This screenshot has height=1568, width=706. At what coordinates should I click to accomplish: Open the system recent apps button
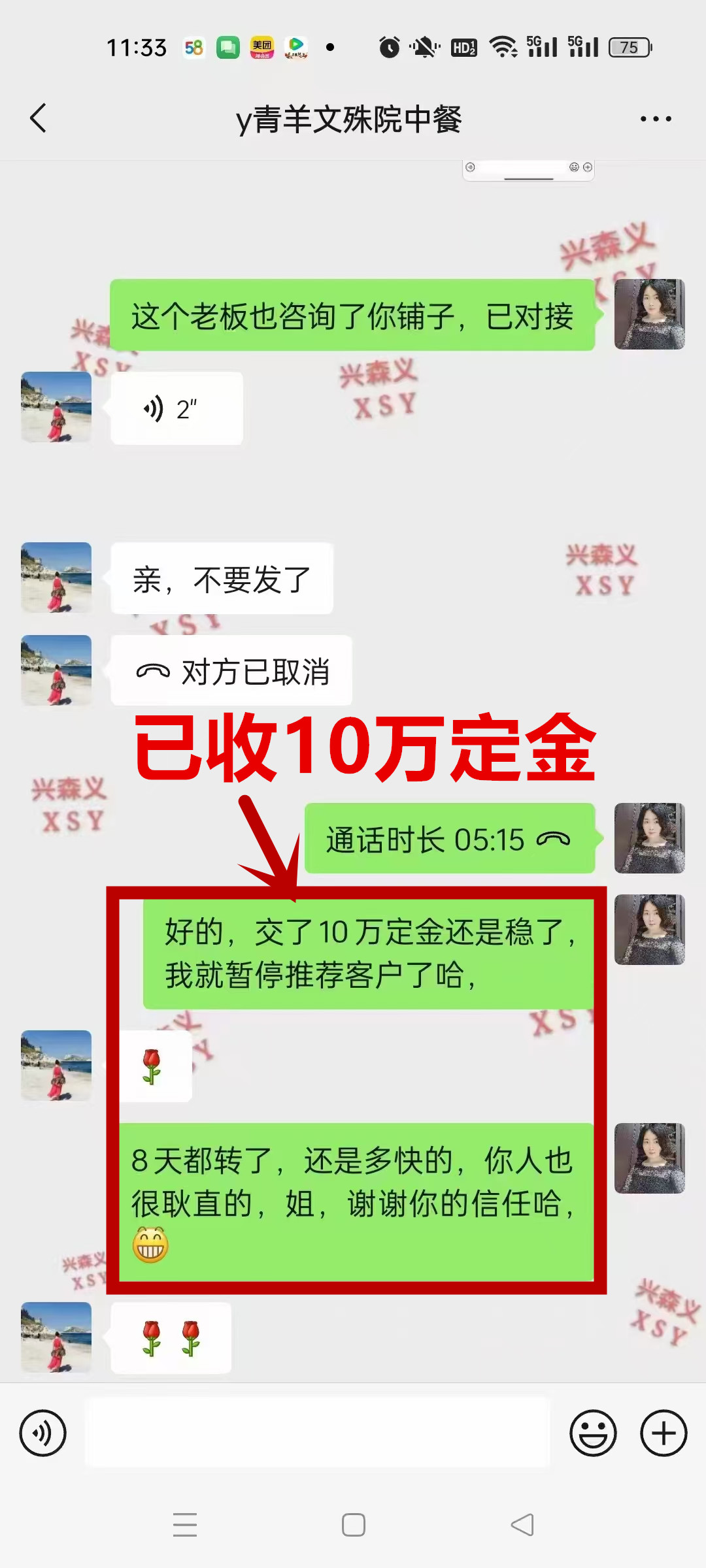point(185,1525)
